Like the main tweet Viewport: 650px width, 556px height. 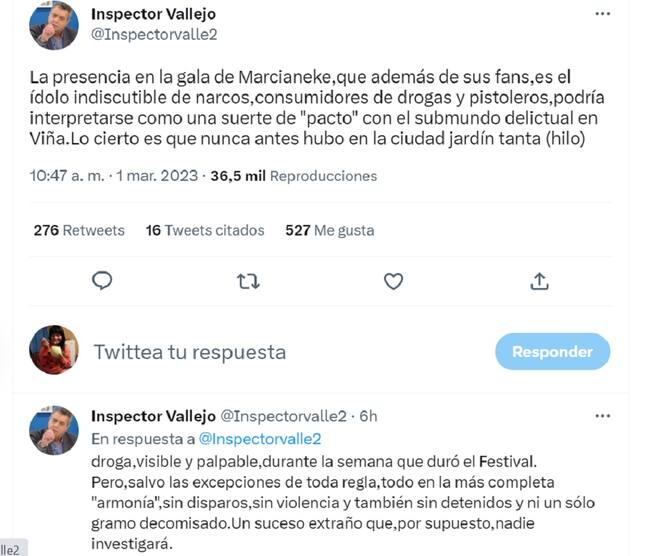393,281
